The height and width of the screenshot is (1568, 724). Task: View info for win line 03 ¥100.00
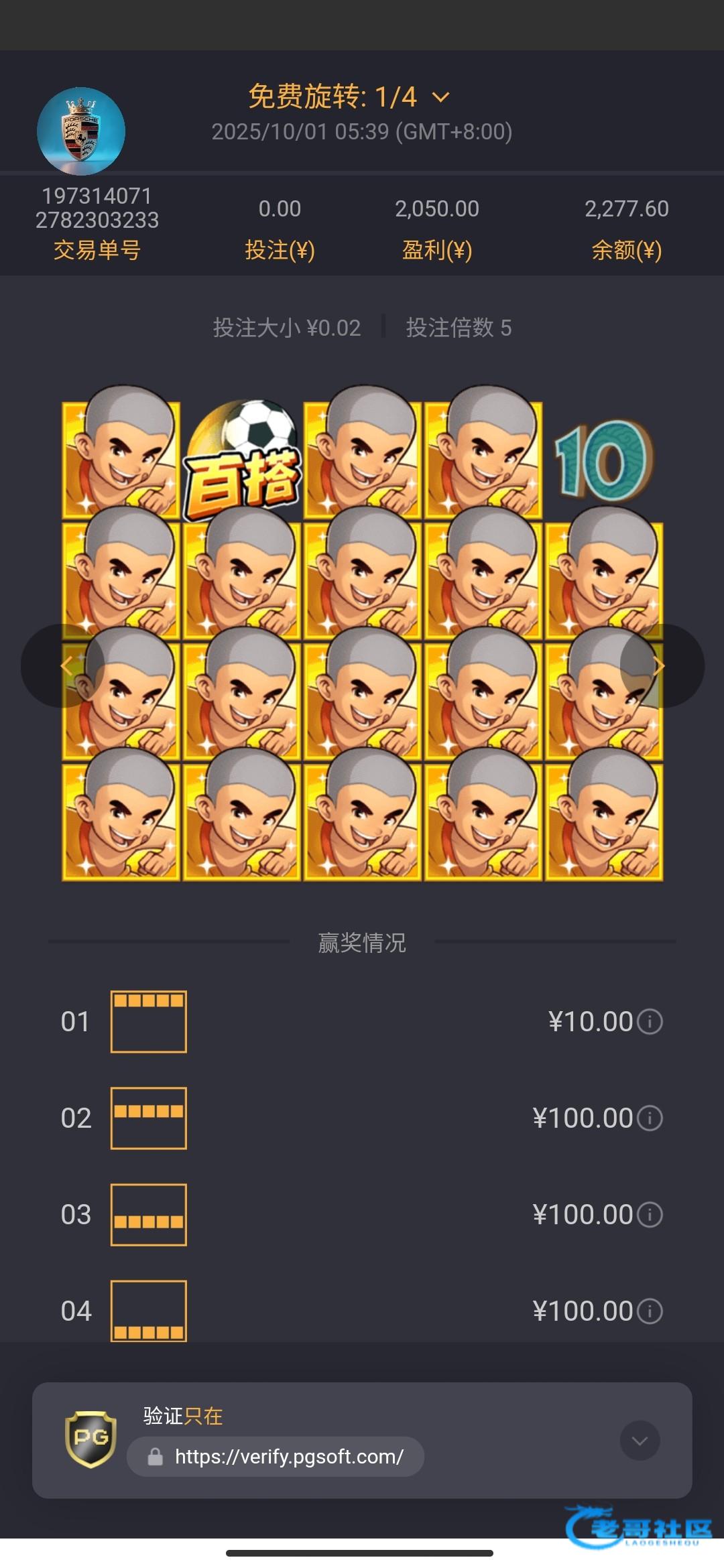click(x=650, y=1214)
